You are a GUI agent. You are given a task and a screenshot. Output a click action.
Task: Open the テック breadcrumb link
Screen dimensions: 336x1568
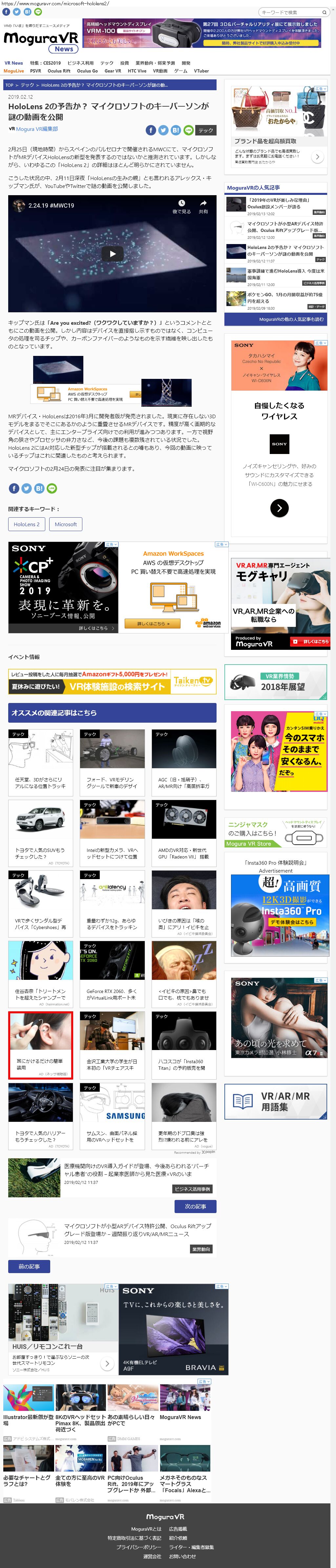[27, 85]
